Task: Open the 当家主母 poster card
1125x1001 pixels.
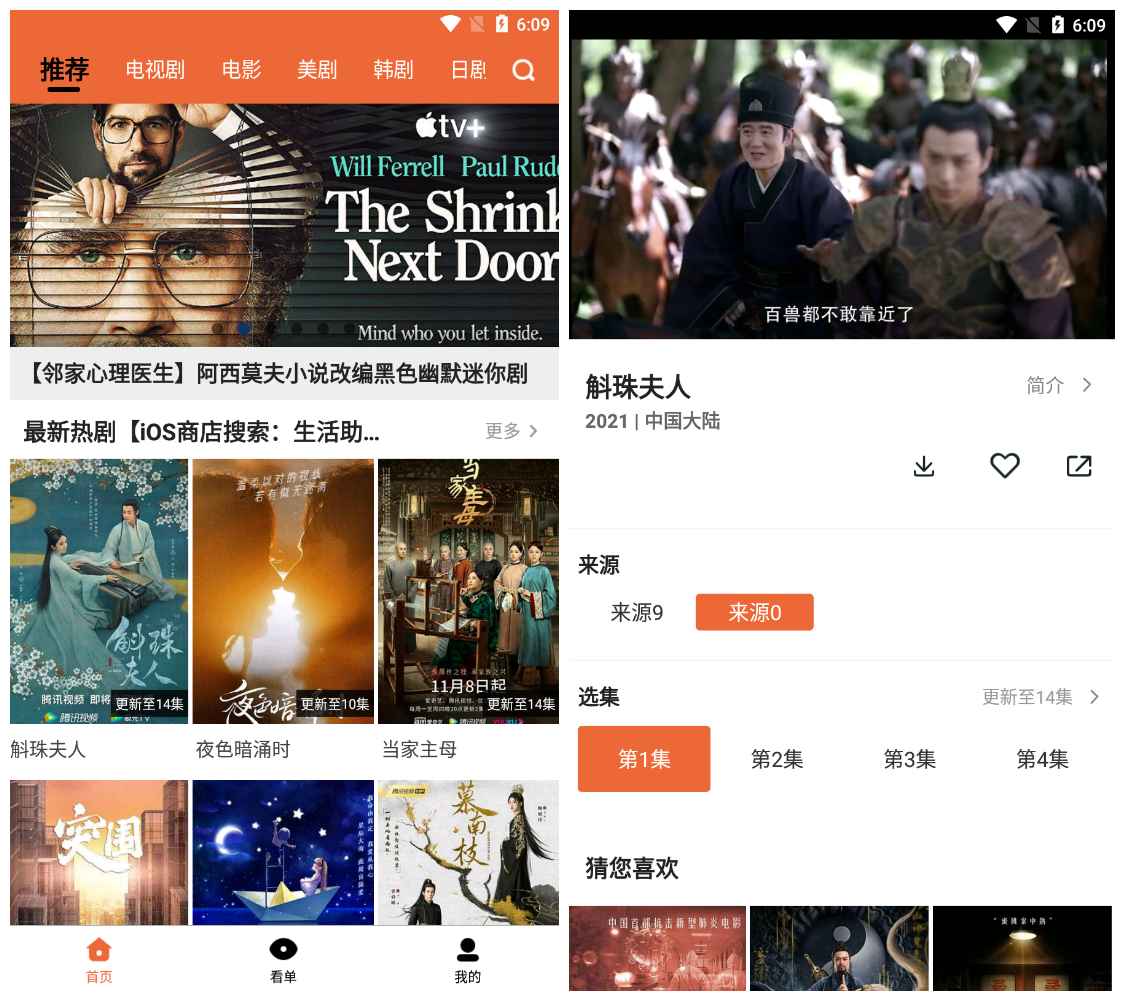Action: [x=468, y=591]
